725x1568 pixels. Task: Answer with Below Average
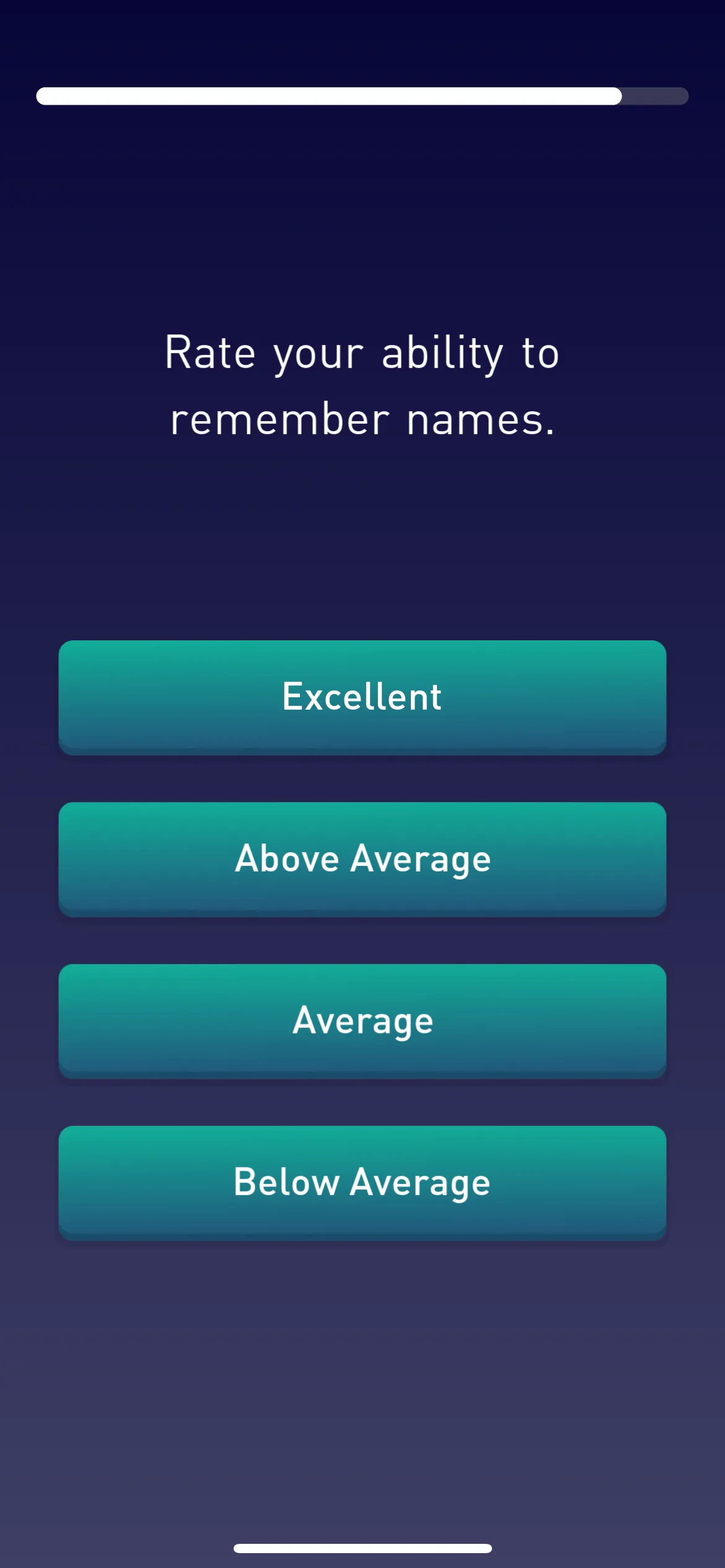coord(362,1183)
